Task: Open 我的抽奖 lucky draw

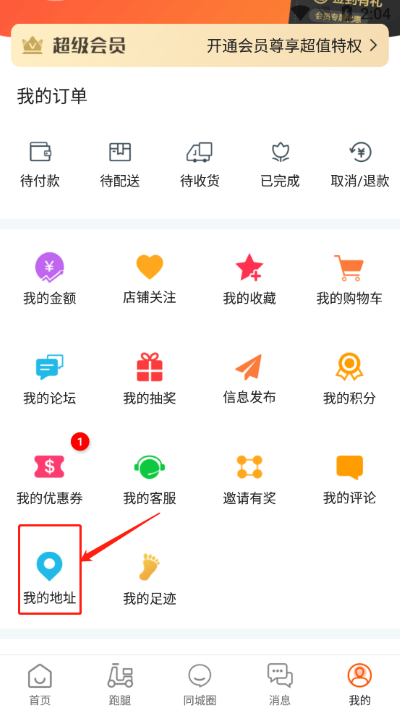Action: [150, 380]
